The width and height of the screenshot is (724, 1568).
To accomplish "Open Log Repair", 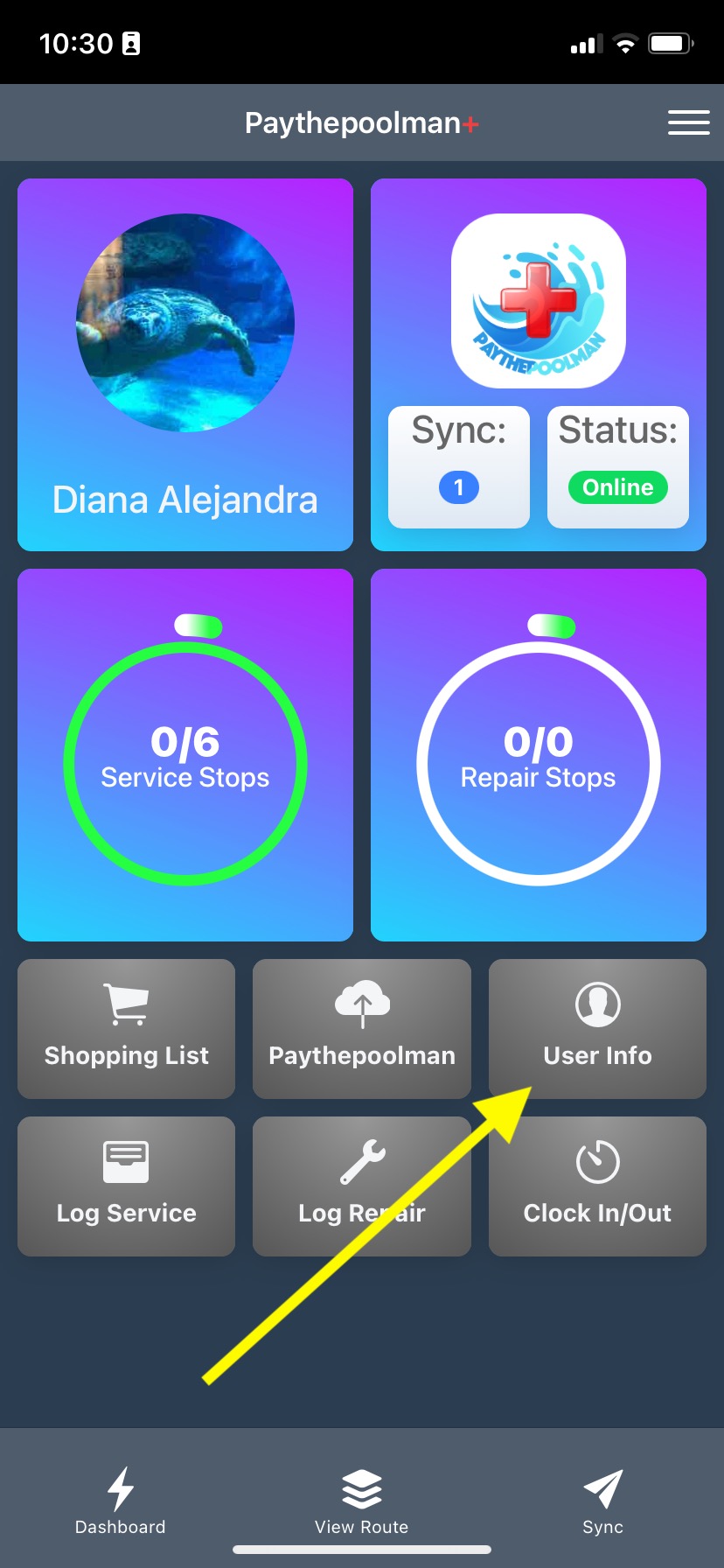I will 361,1186.
